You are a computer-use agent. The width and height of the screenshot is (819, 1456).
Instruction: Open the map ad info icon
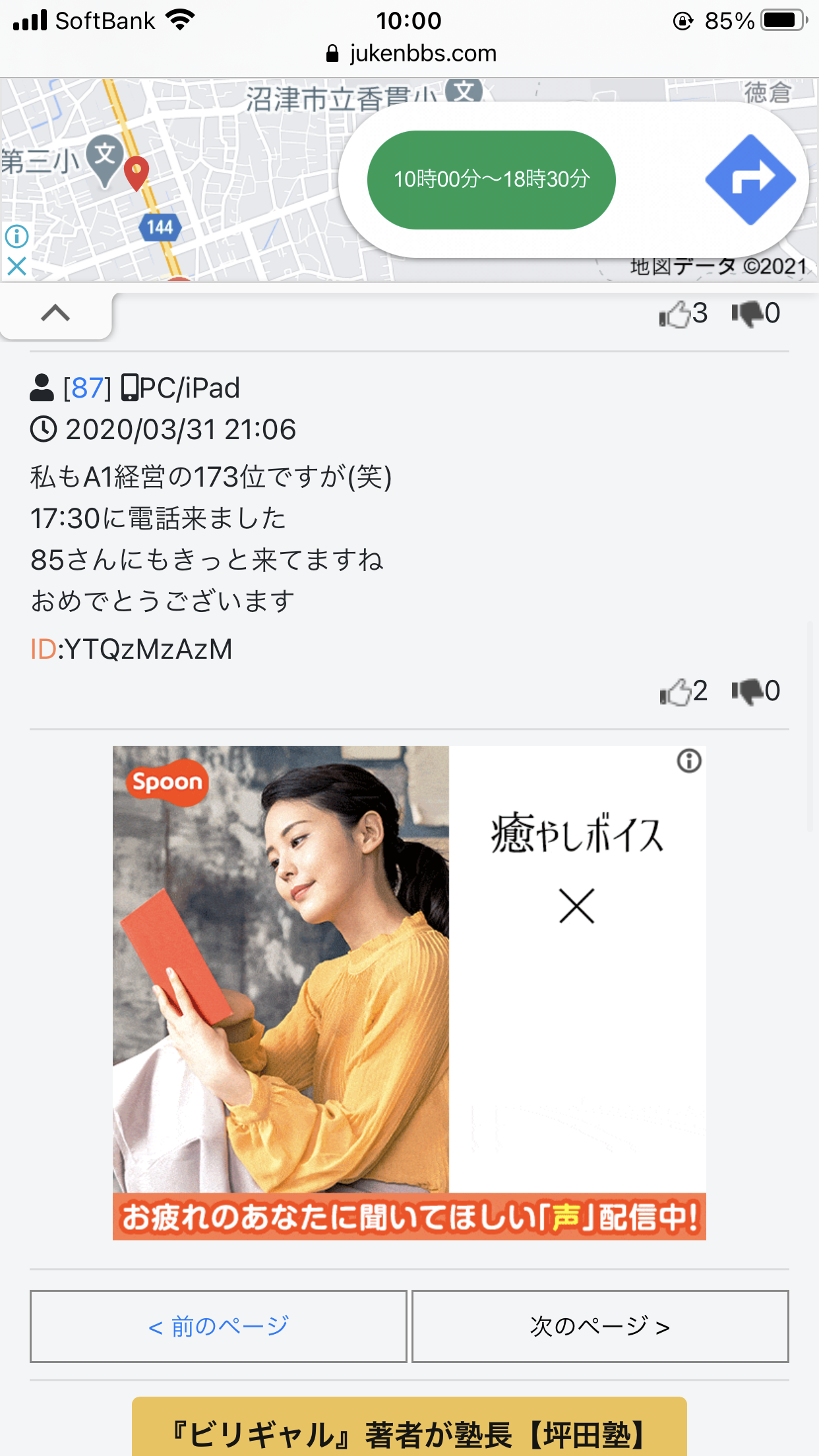point(16,235)
